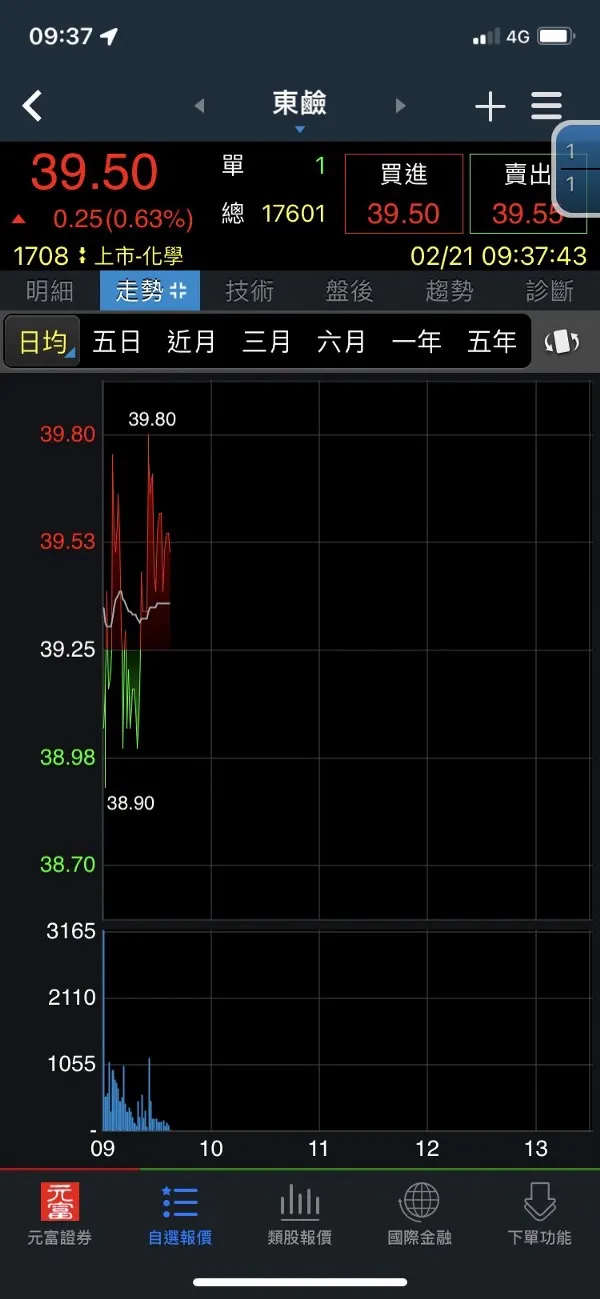
Task: Open 類股報價 in the bottom bar
Action: click(x=300, y=1214)
